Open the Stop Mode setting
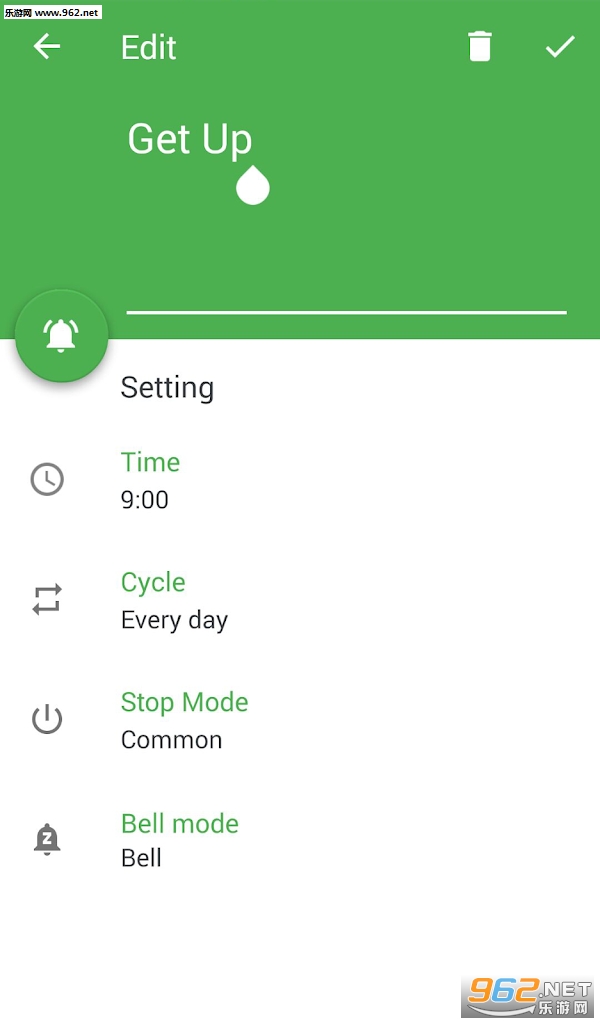Viewport: 600px width, 1024px height. [300, 720]
